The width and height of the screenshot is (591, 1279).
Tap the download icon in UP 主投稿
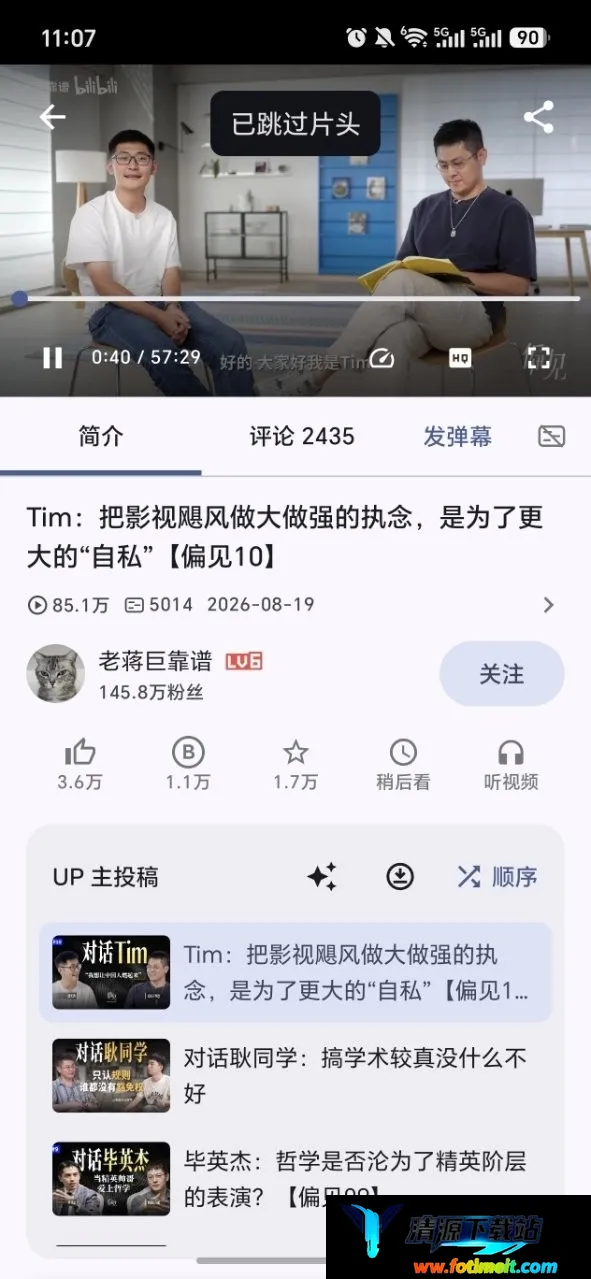400,877
